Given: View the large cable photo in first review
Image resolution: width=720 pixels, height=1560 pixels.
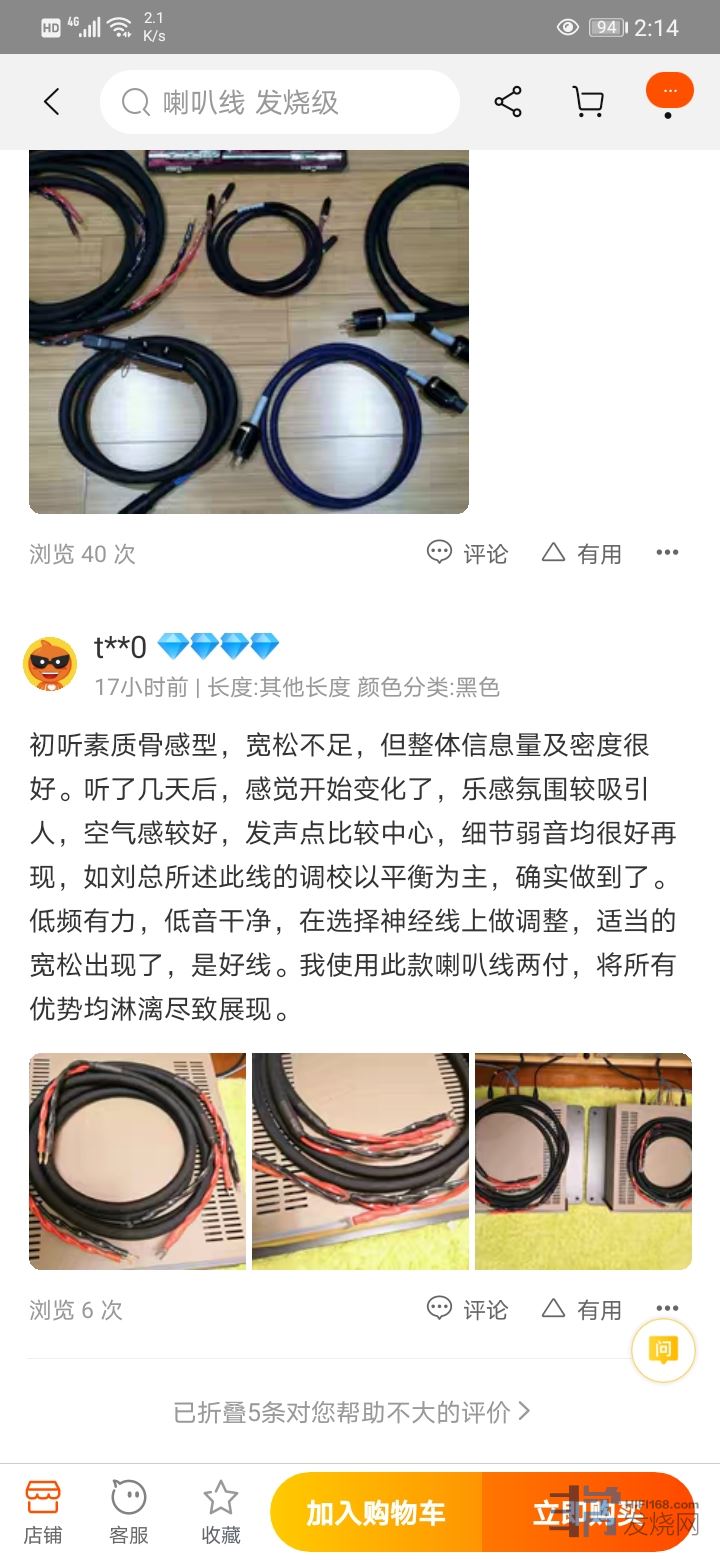Looking at the screenshot, I should 249,331.
